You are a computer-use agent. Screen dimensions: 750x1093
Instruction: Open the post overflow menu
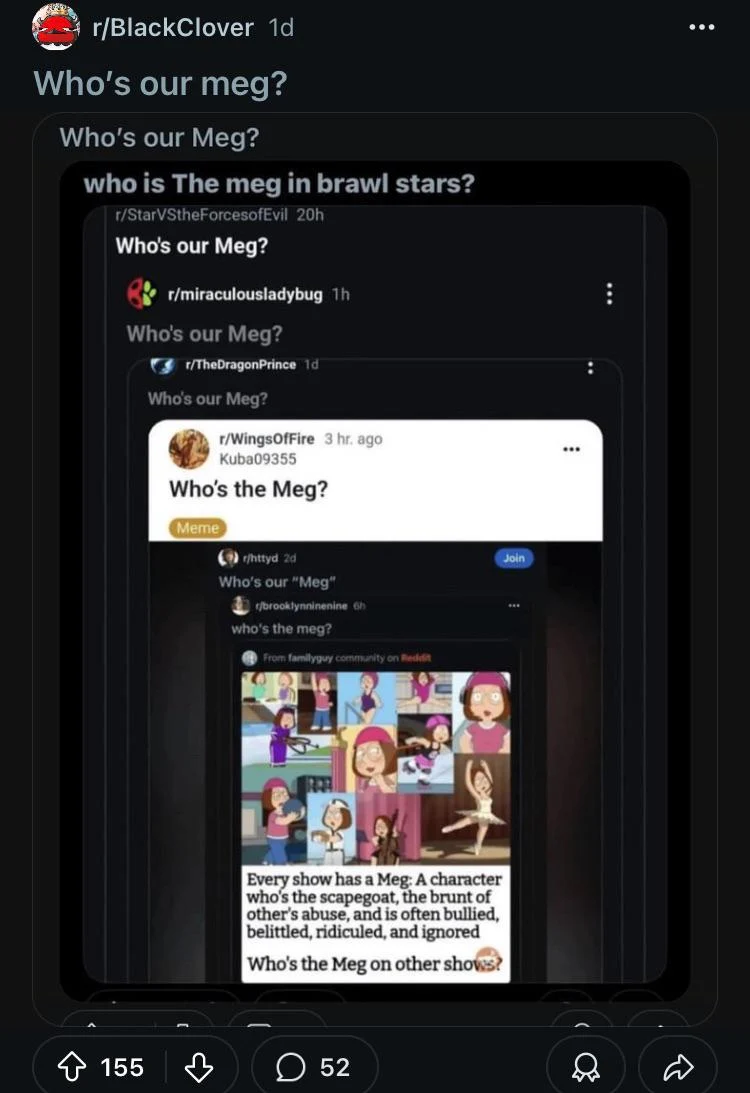pos(702,27)
